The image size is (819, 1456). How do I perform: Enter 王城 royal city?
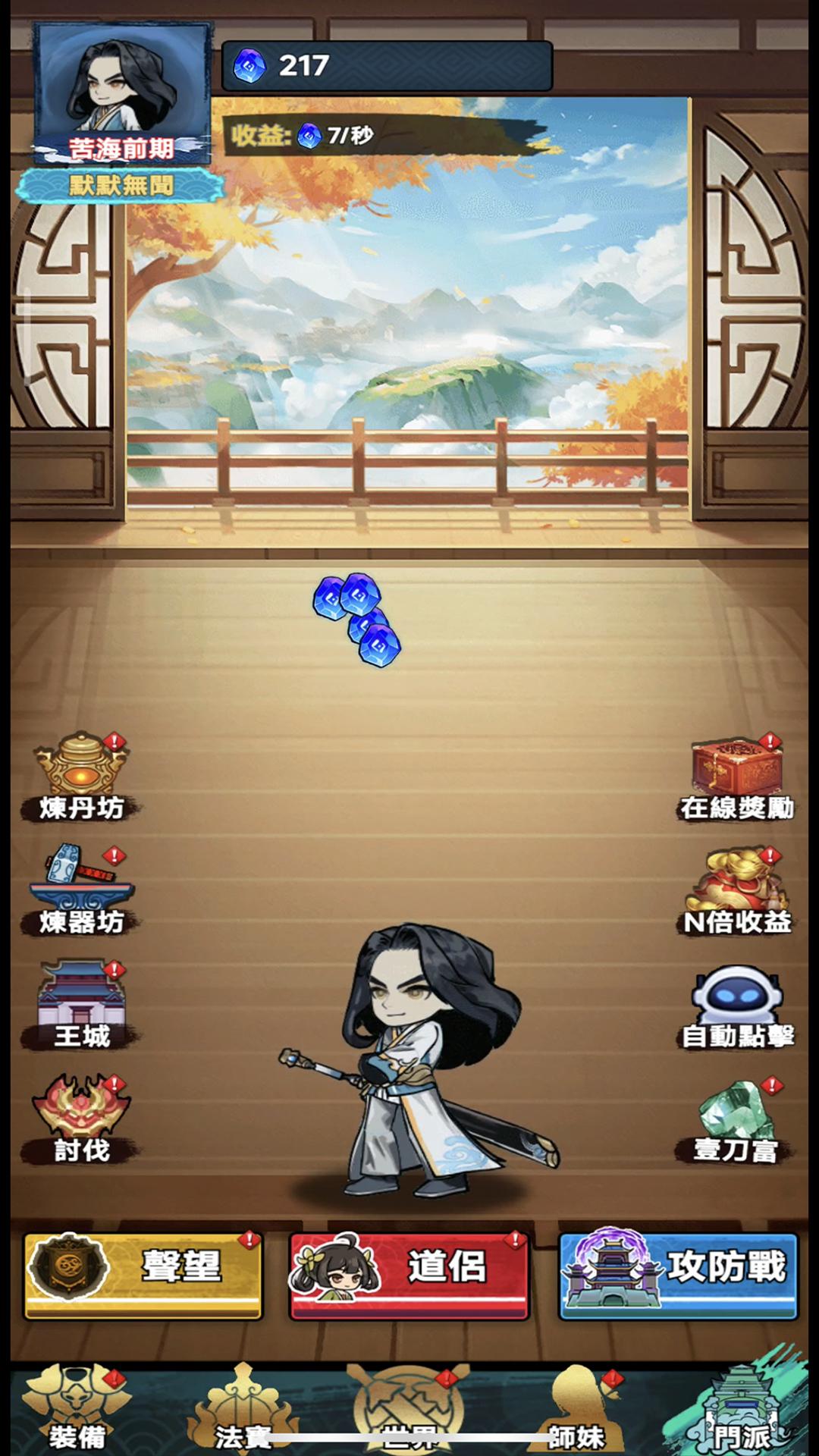(82, 1003)
